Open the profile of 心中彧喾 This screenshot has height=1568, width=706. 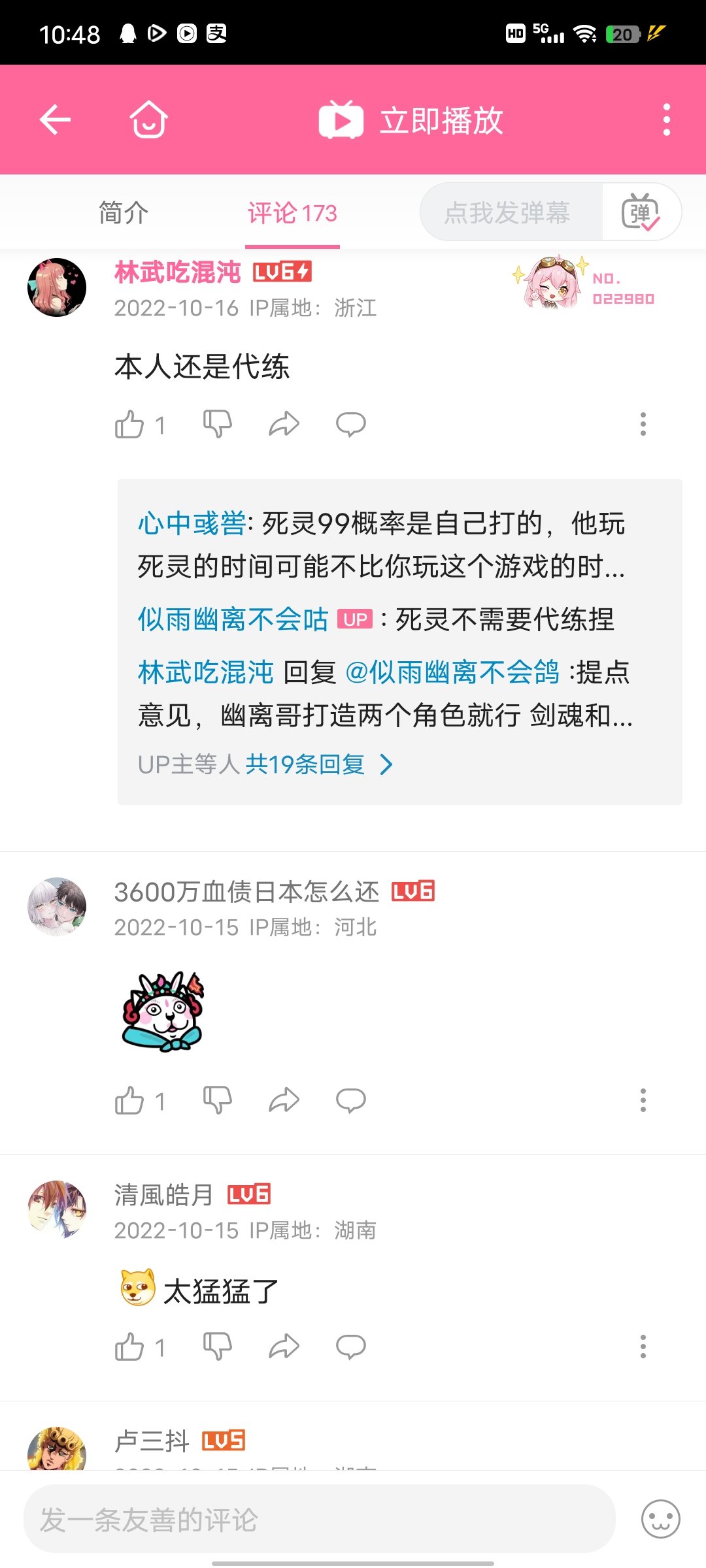pyautogui.click(x=192, y=524)
